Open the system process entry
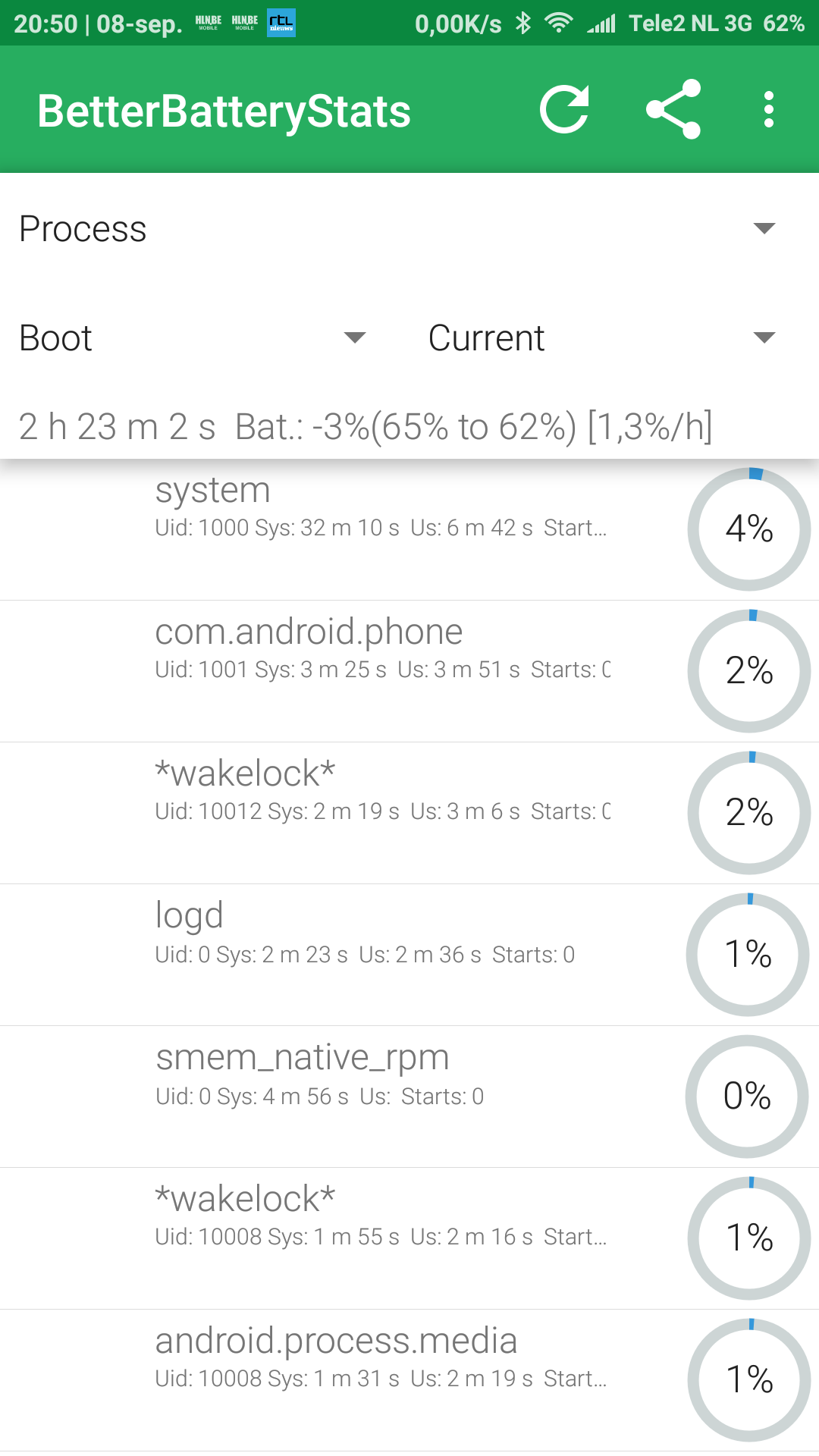This screenshot has width=819, height=1456. (409, 529)
